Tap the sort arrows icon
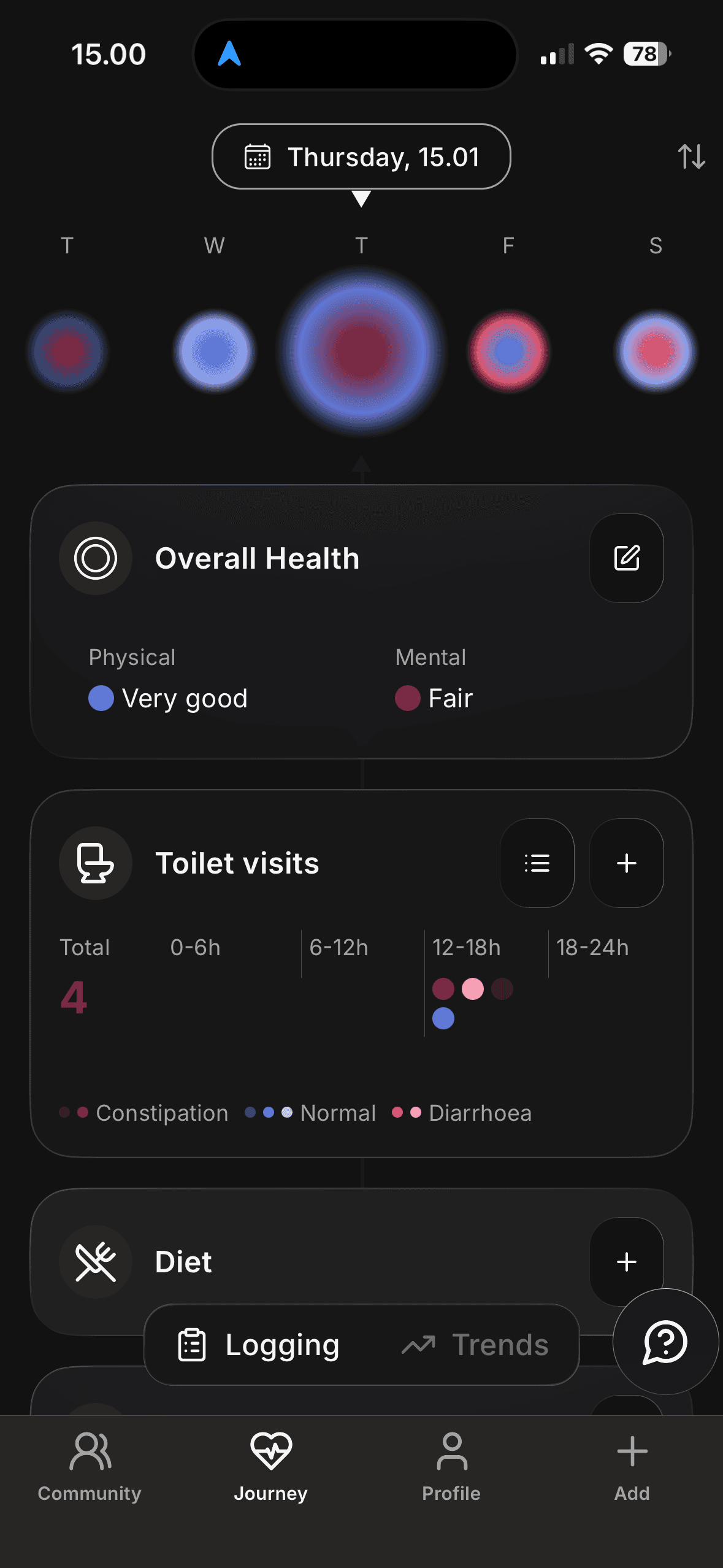 [x=691, y=156]
